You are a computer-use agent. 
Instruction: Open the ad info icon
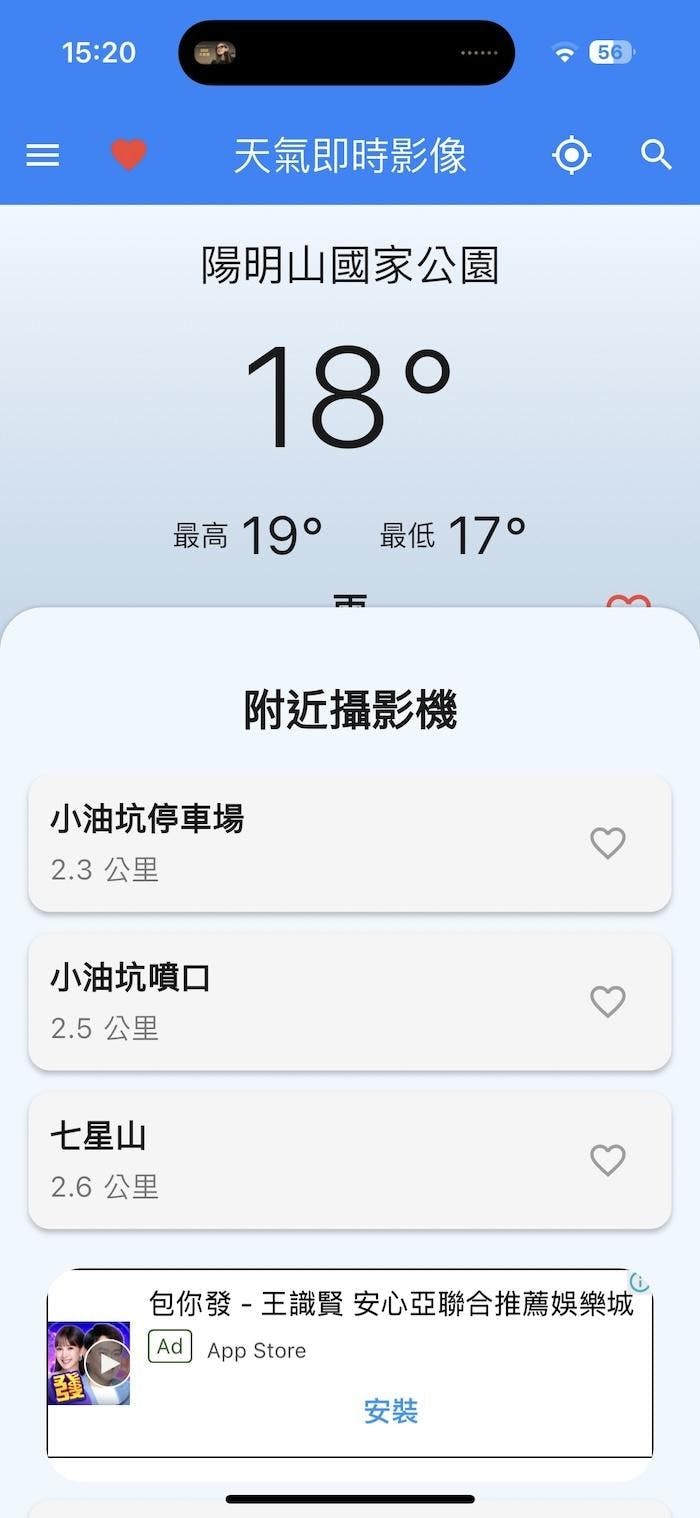[640, 1283]
